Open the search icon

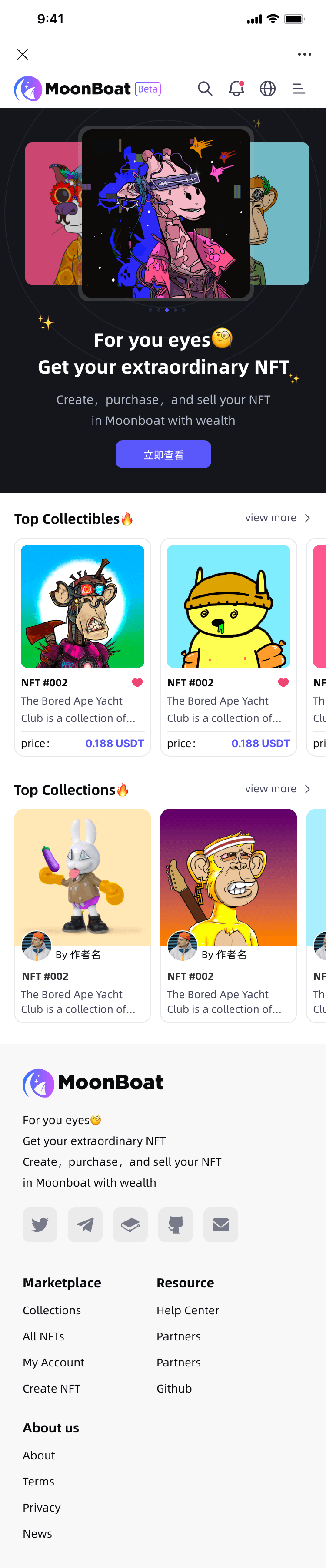click(205, 89)
